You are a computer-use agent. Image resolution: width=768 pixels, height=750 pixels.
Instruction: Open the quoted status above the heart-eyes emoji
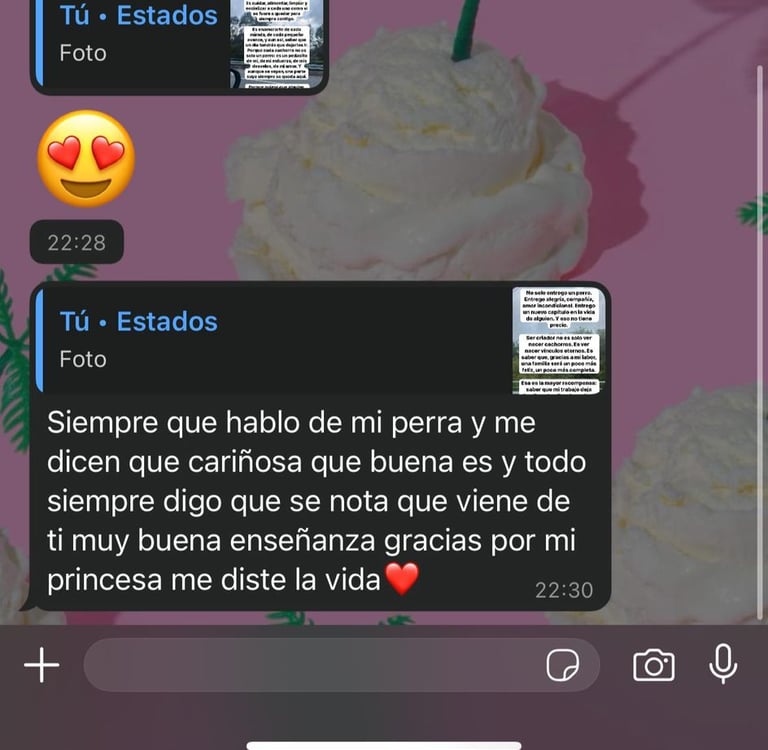pos(180,40)
